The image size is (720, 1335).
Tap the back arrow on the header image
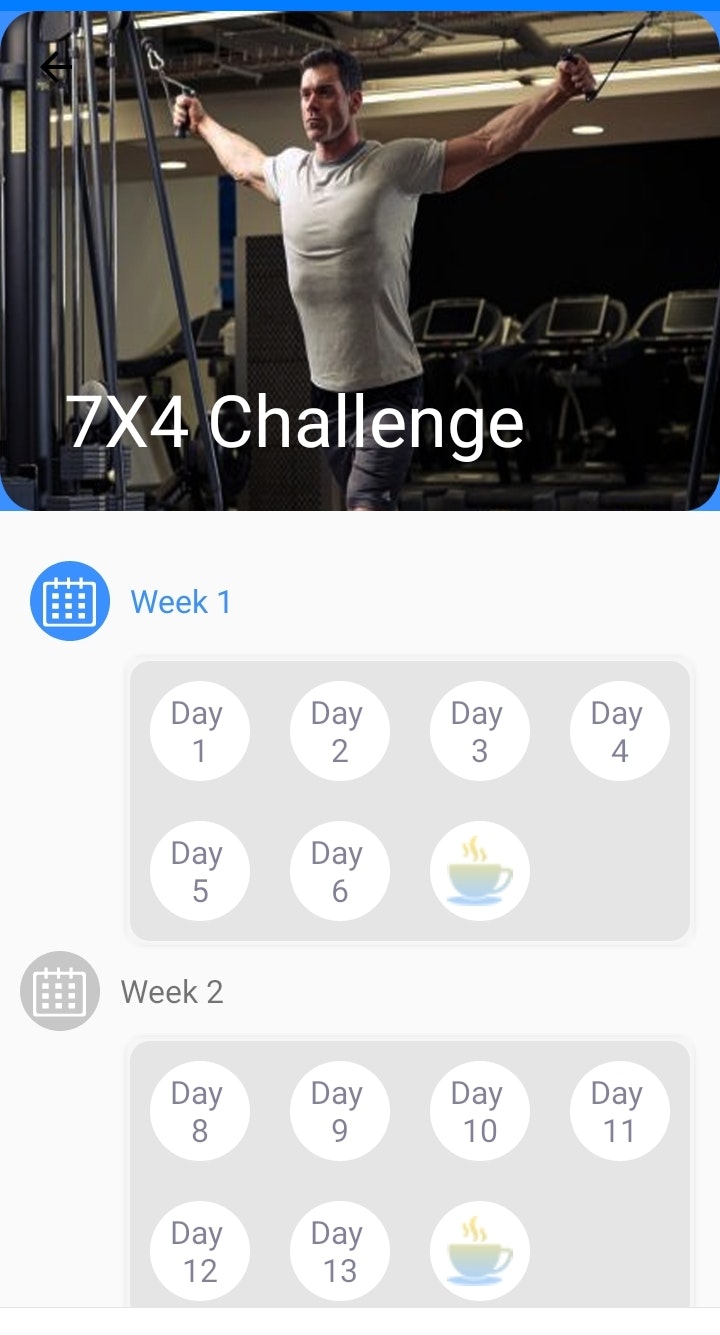(x=55, y=66)
